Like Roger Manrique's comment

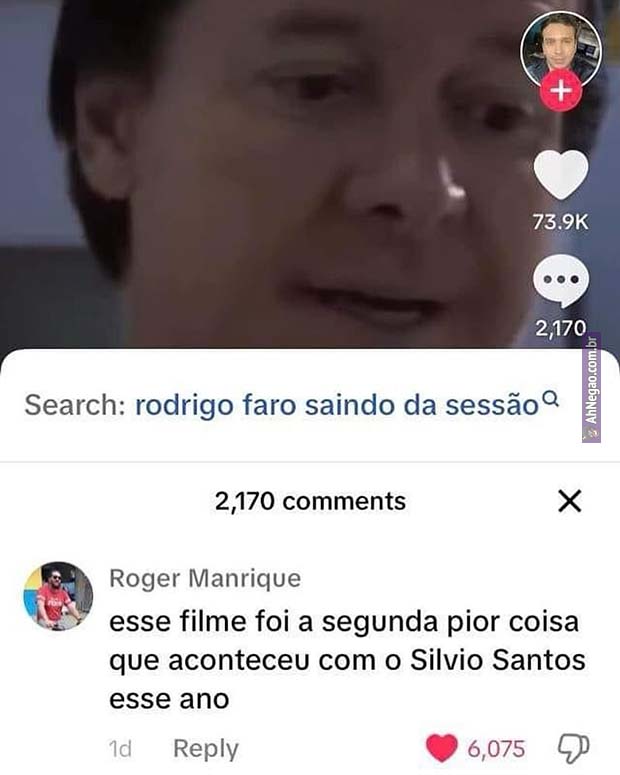(441, 748)
